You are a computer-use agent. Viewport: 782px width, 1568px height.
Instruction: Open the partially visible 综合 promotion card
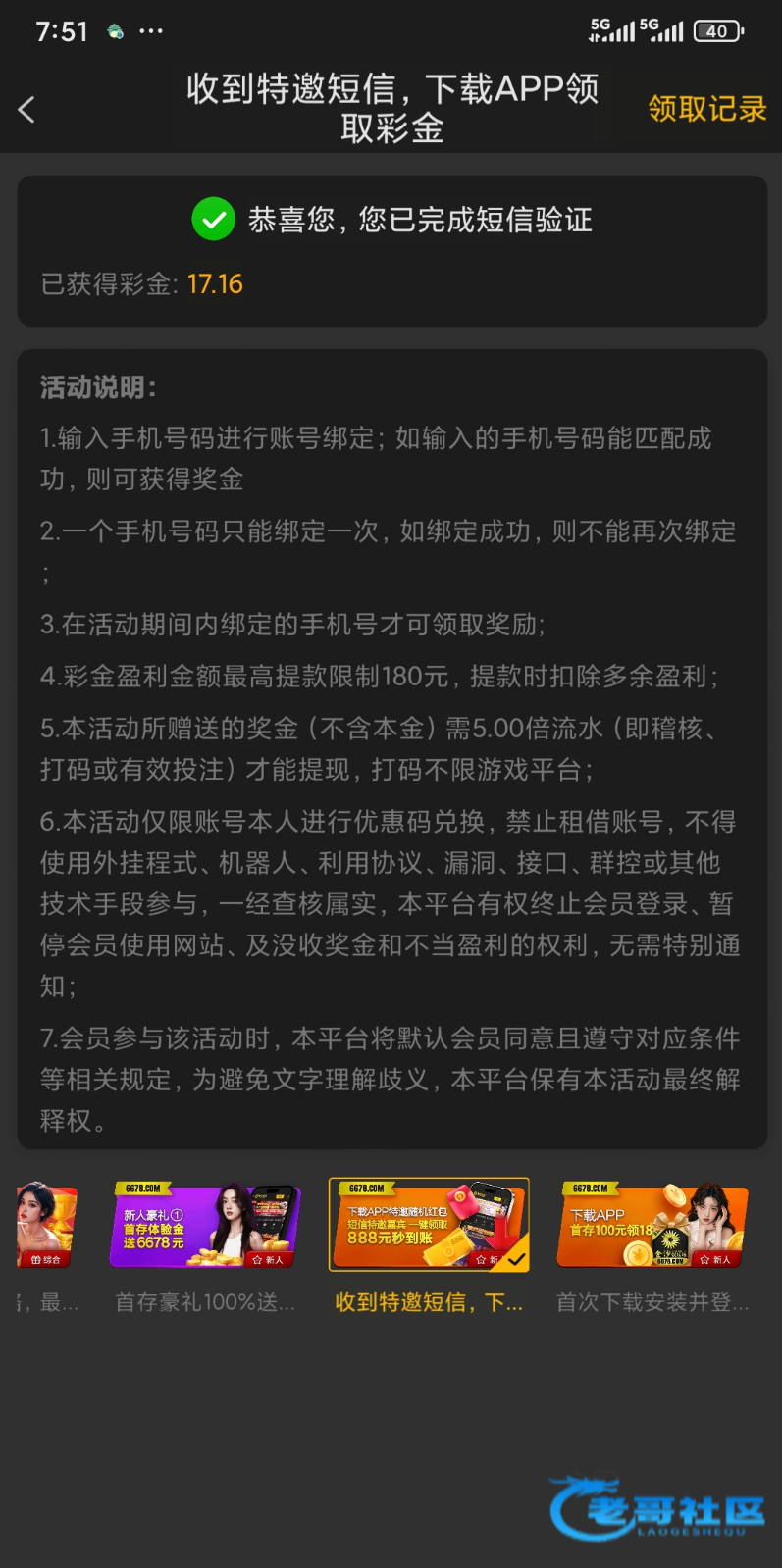click(44, 1227)
